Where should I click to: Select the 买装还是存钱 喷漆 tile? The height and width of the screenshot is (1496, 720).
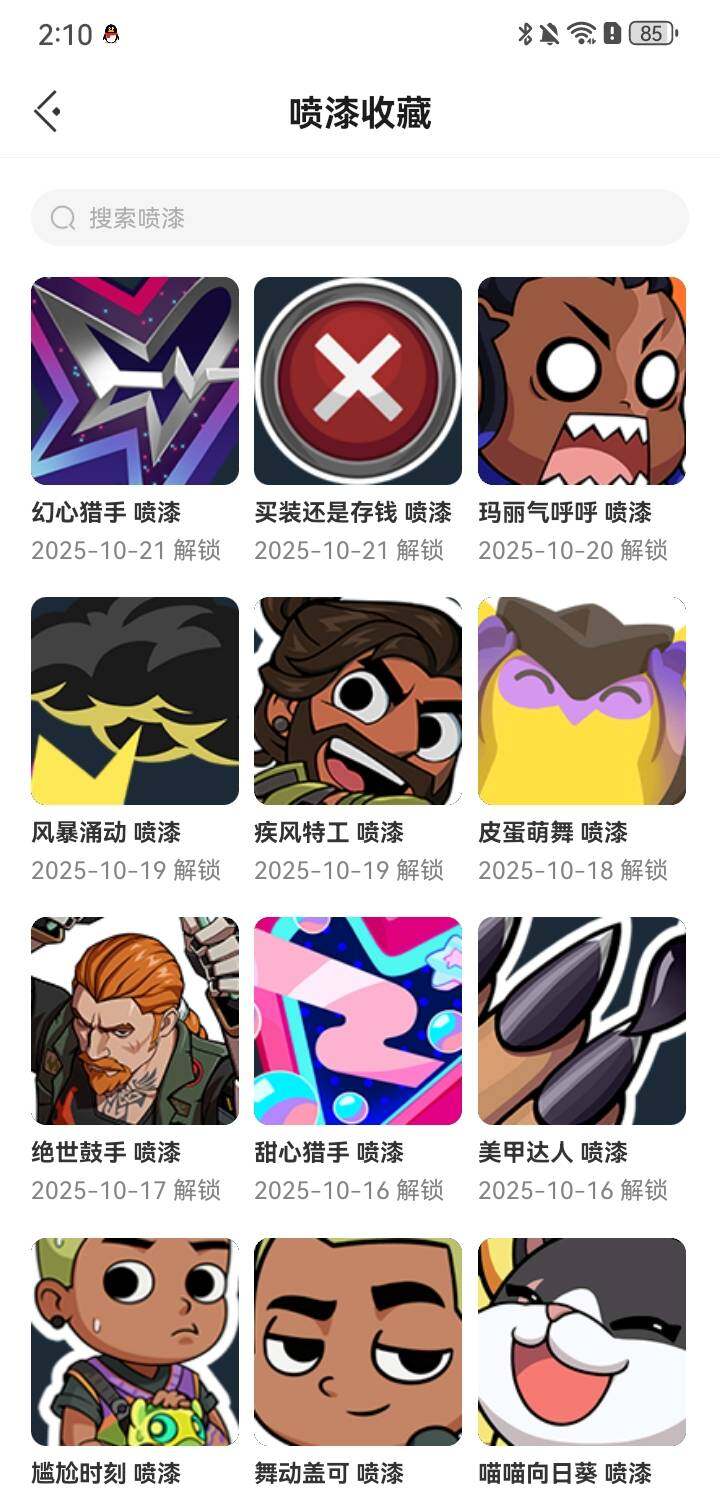click(358, 381)
